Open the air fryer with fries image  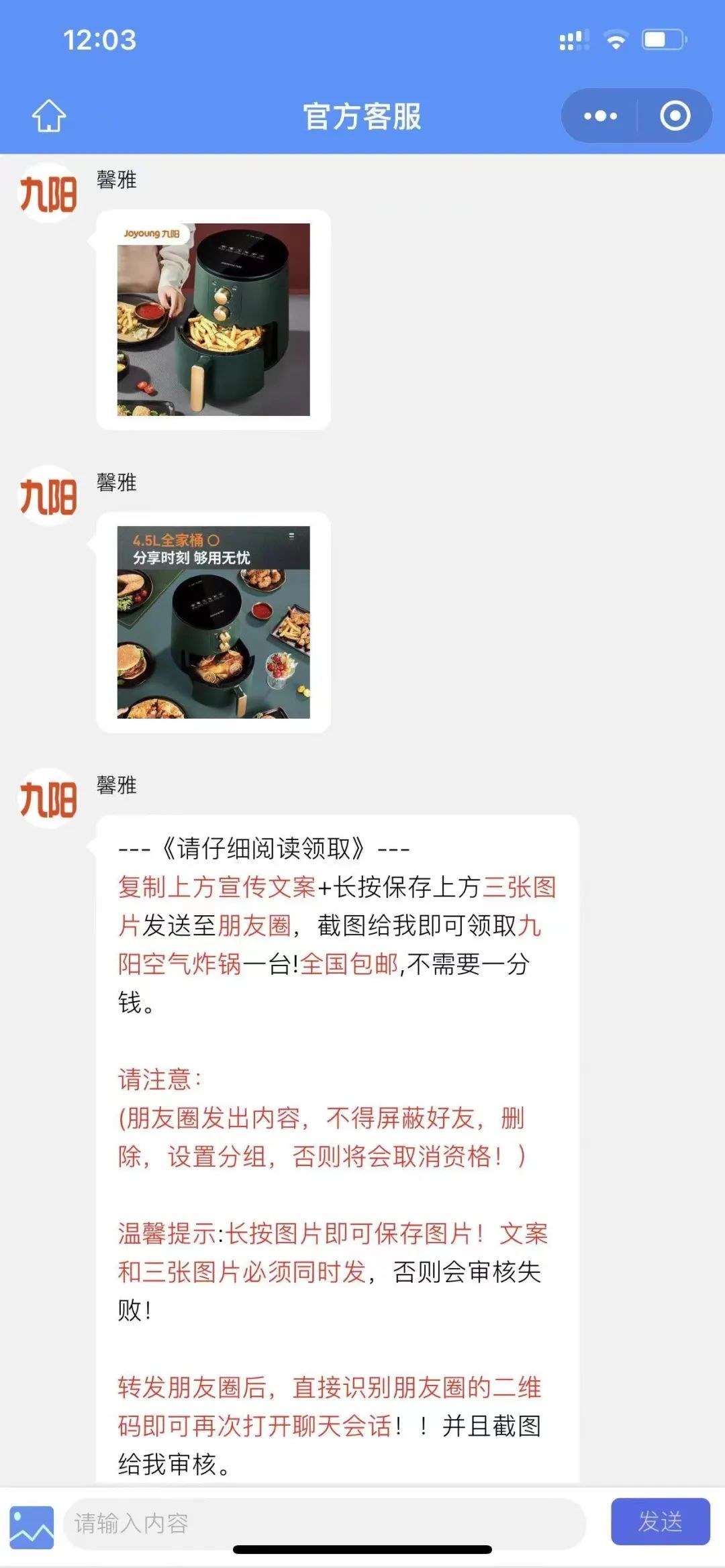[x=213, y=319]
